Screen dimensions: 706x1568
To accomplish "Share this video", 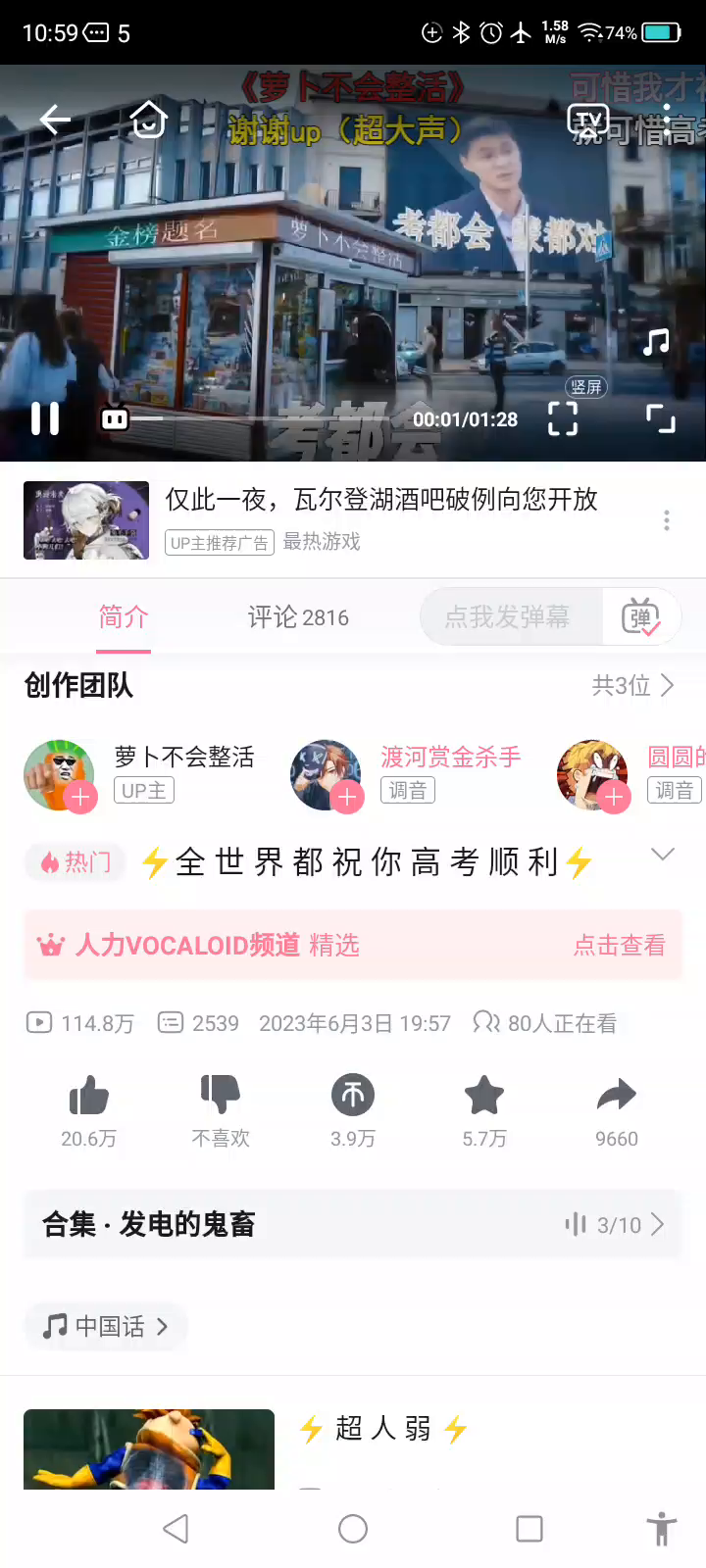I will (x=616, y=1096).
